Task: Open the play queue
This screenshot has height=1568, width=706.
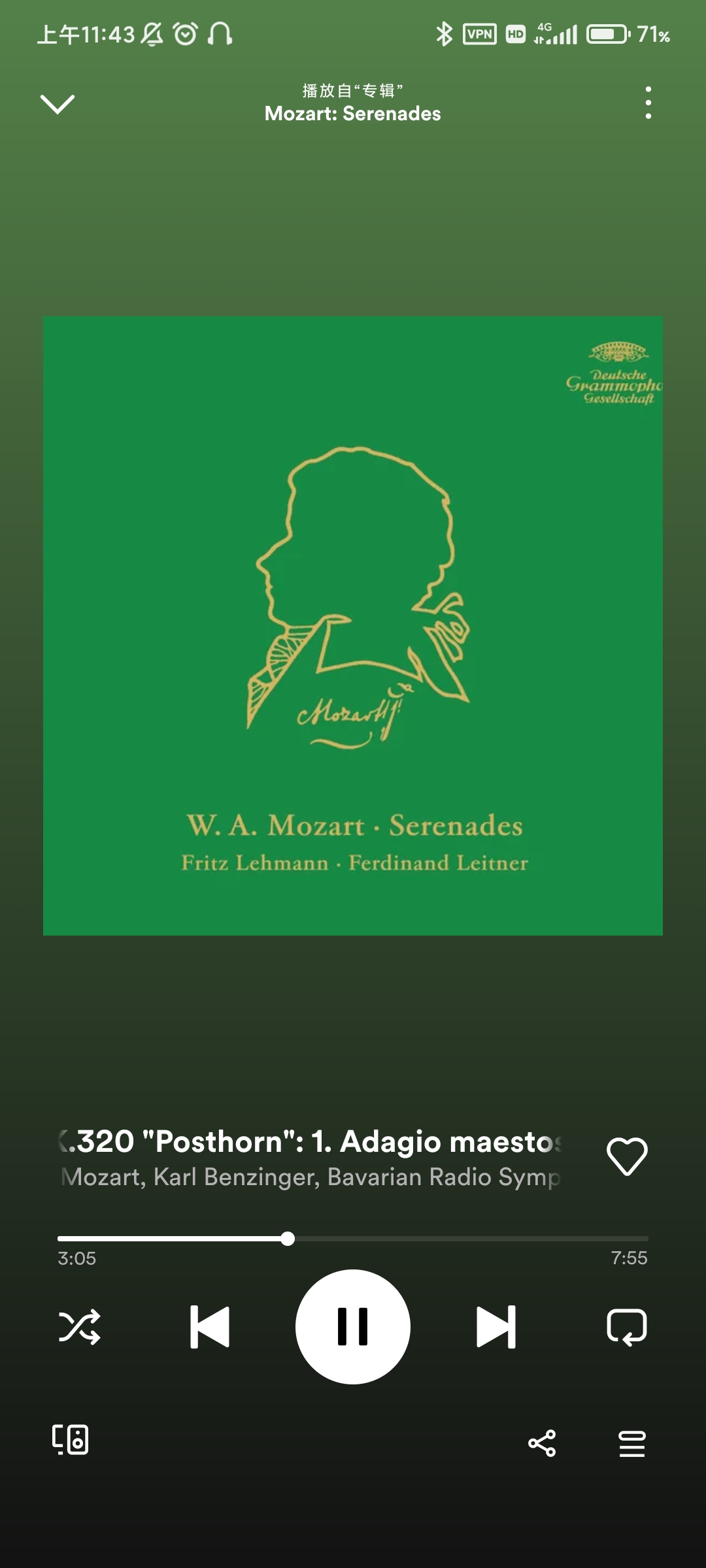Action: click(631, 1443)
